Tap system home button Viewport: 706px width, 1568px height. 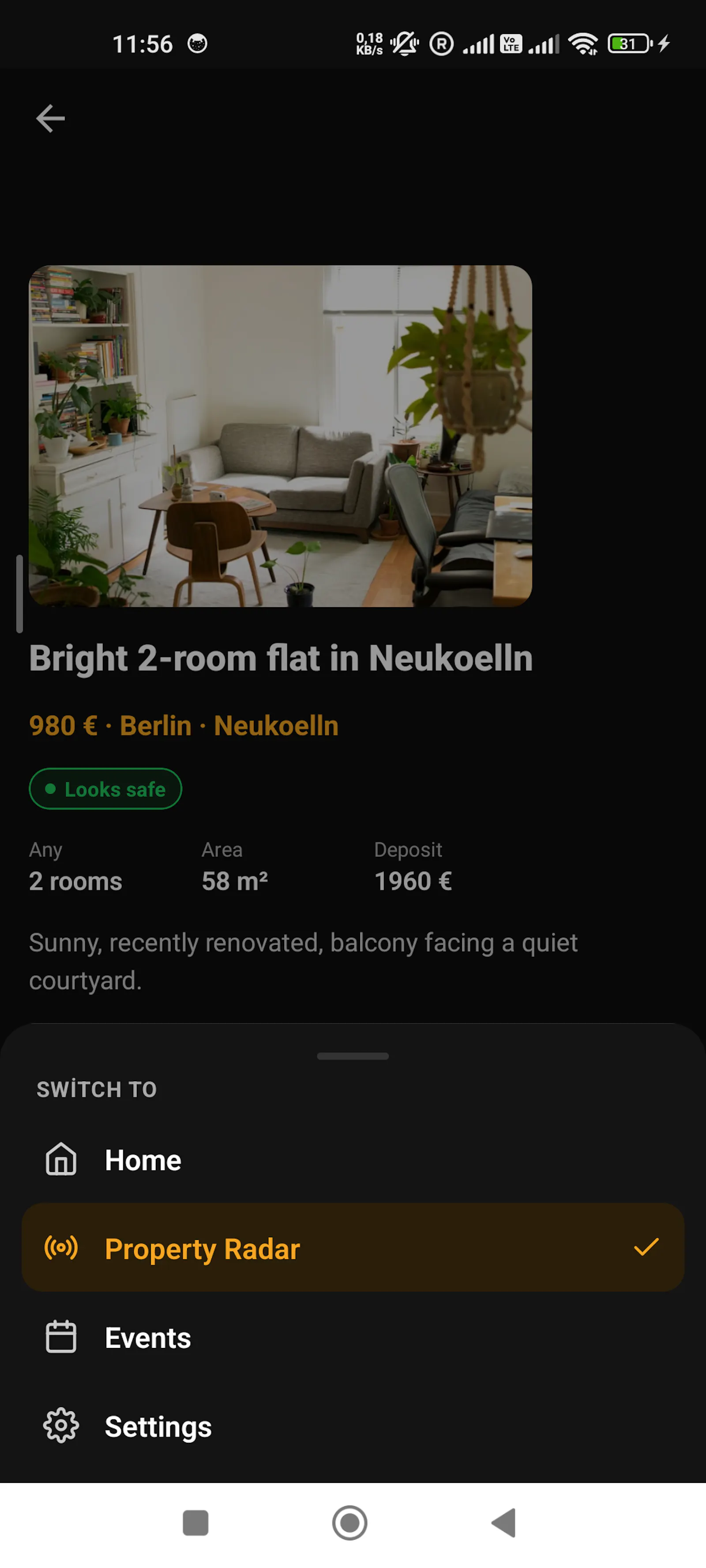[x=349, y=1522]
